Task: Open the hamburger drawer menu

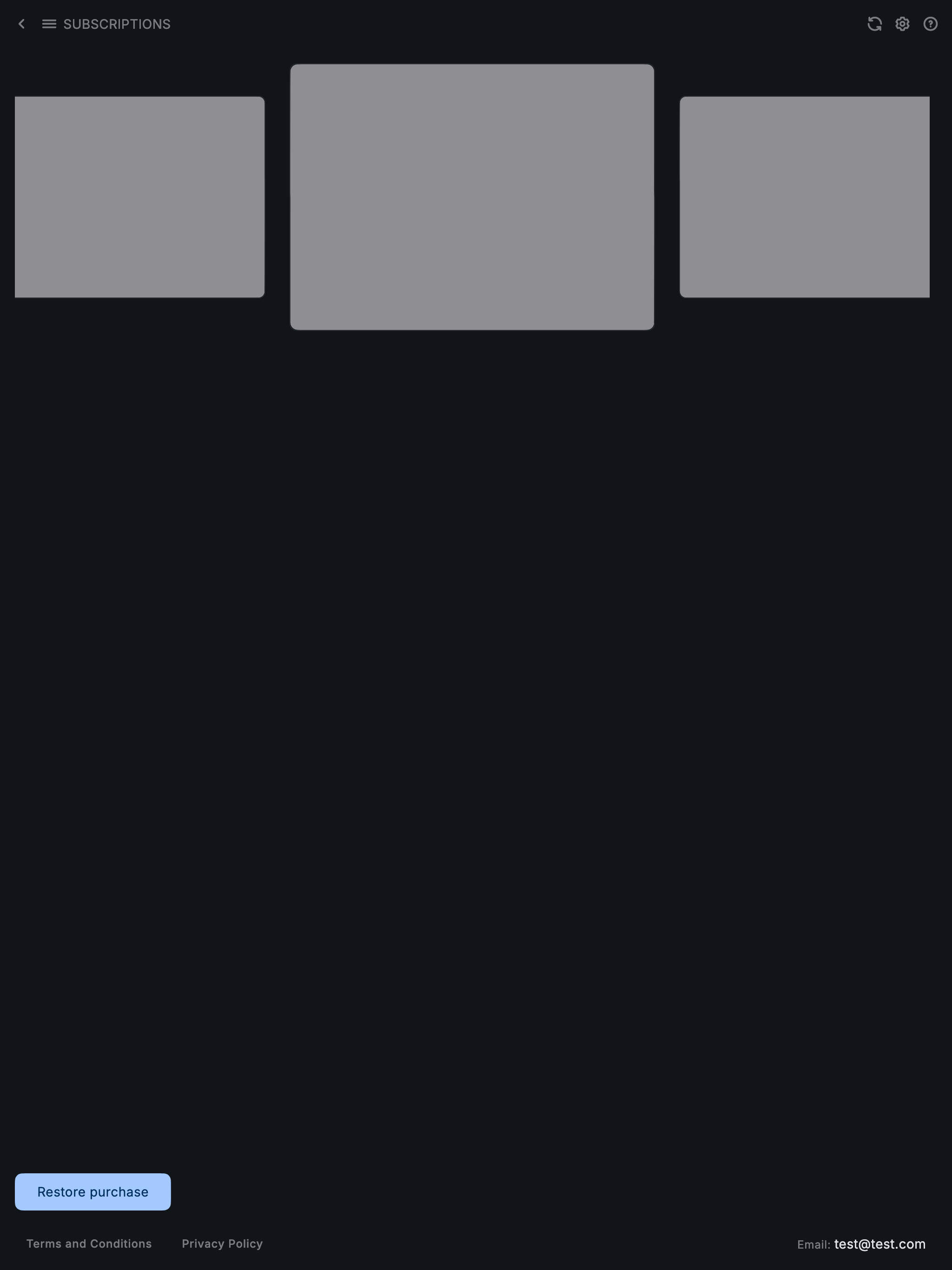Action: click(49, 24)
